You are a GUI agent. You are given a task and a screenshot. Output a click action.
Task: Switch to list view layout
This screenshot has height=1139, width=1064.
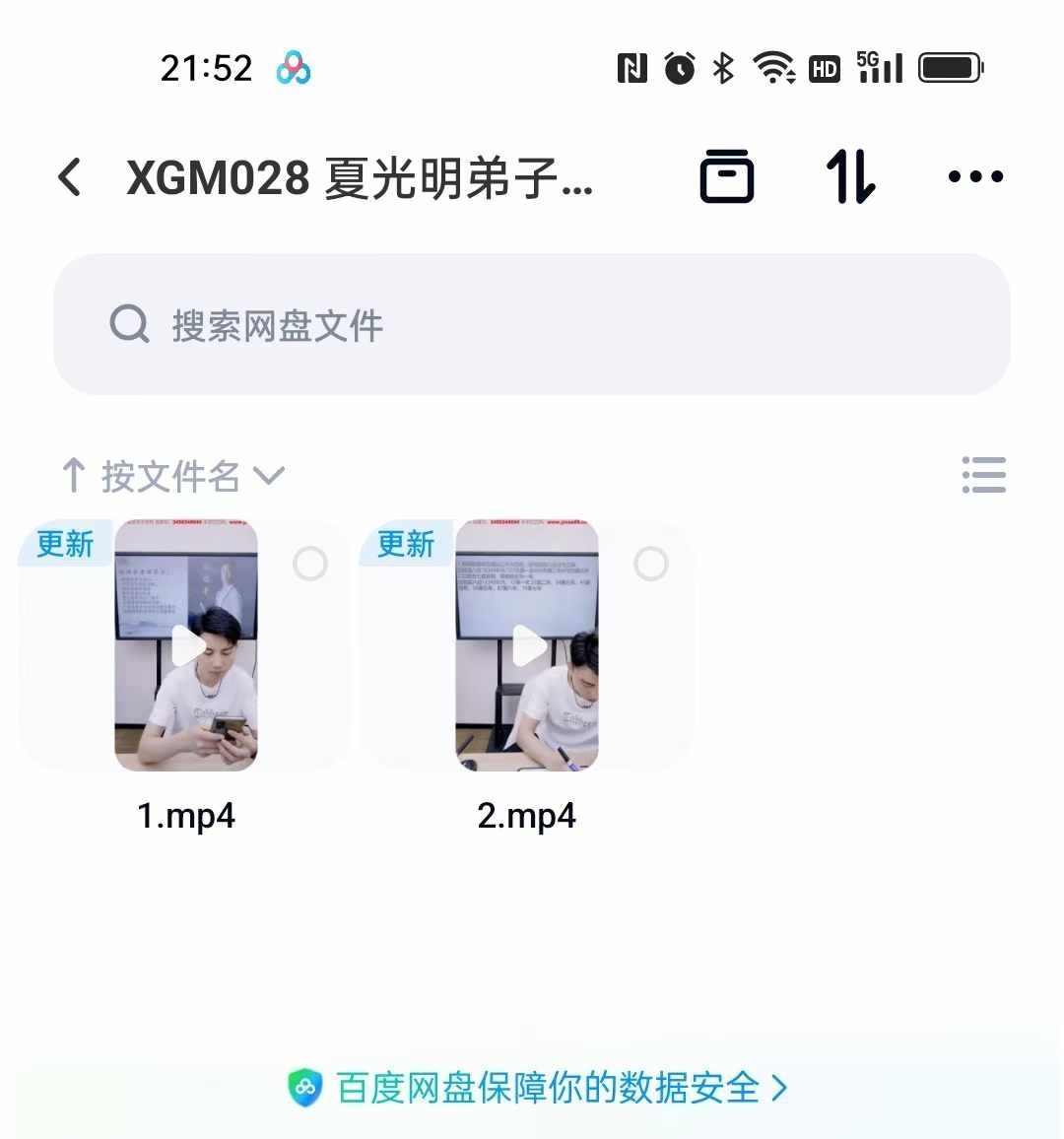coord(983,475)
